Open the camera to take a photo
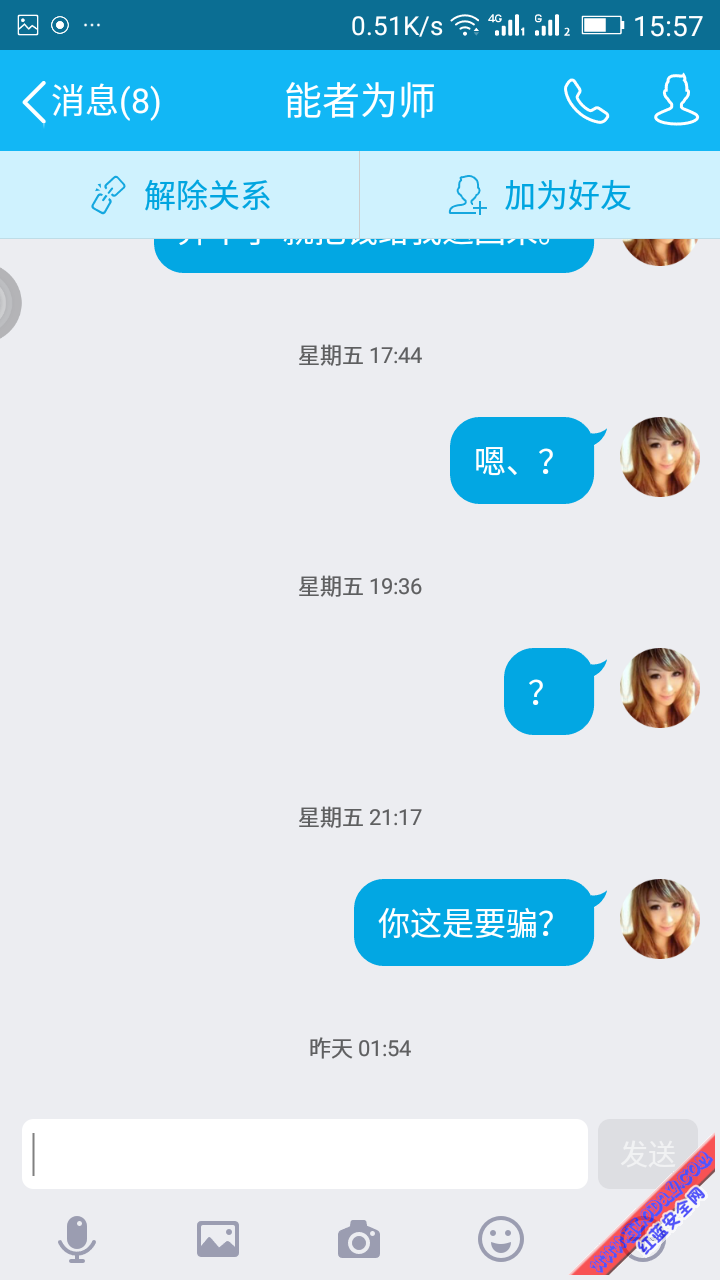Screen dimensions: 720x1280 (x=359, y=1239)
